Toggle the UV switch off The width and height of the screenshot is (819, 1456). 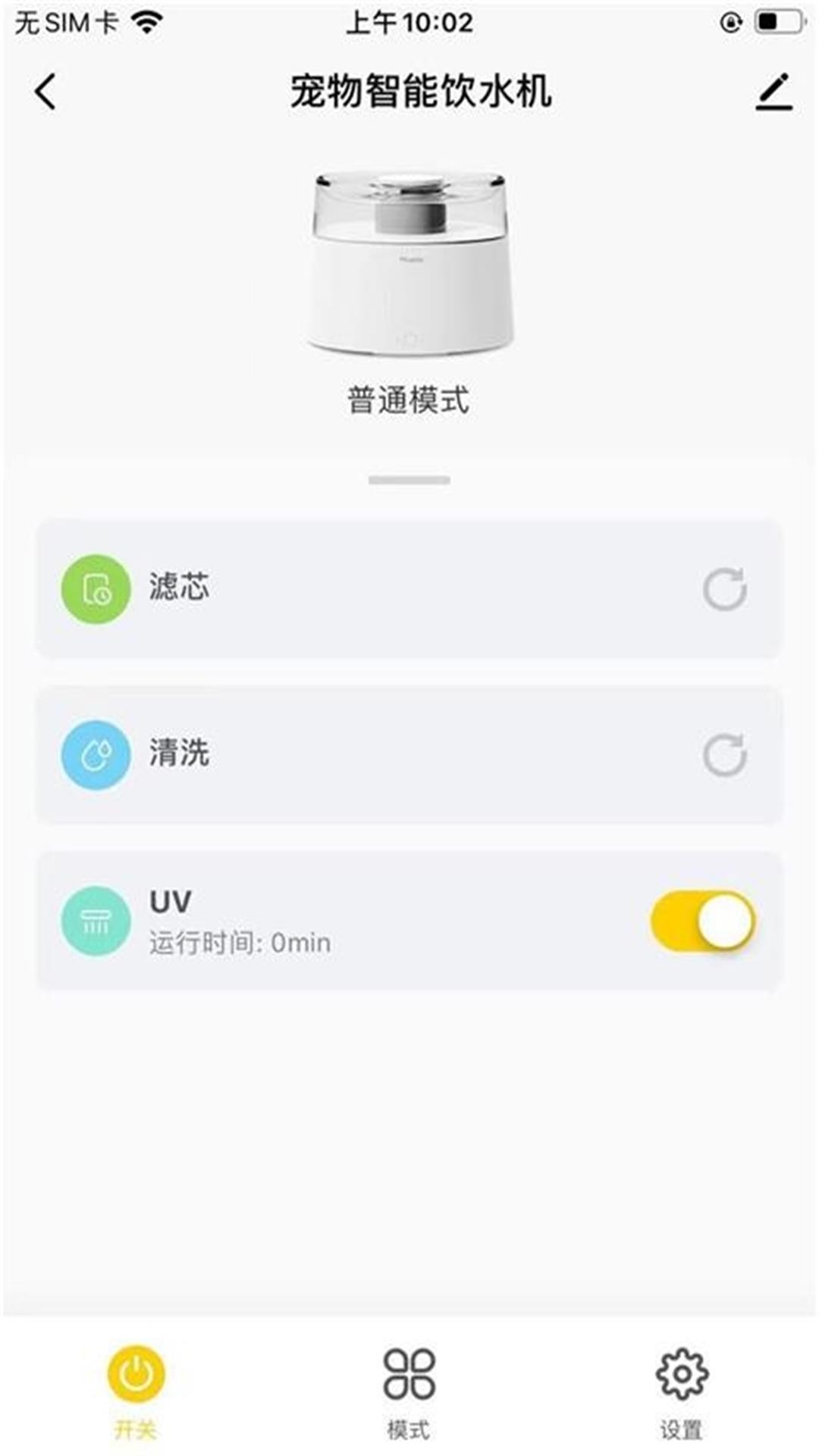698,920
